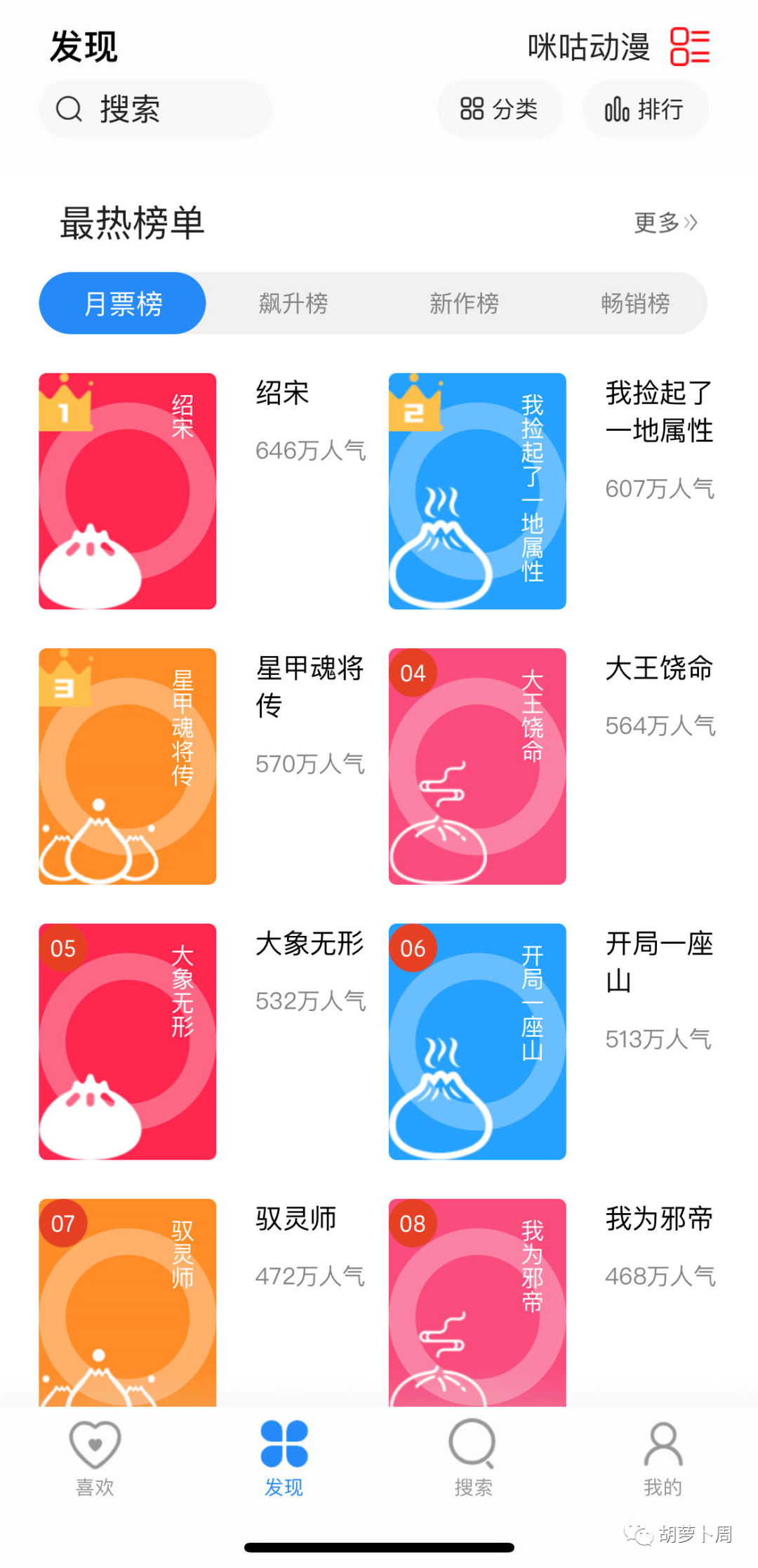Tap the 搜索 search box
The image size is (758, 1568).
click(x=155, y=109)
